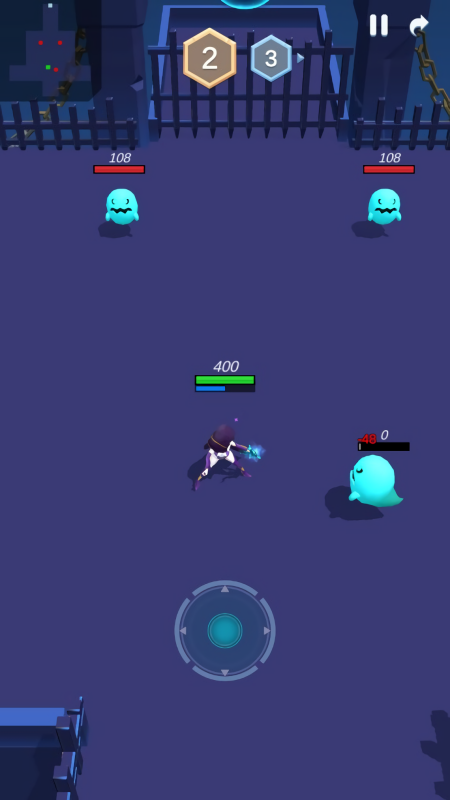This screenshot has width=450, height=800.
Task: Tap the virtual joystick center
Action: 225,631
